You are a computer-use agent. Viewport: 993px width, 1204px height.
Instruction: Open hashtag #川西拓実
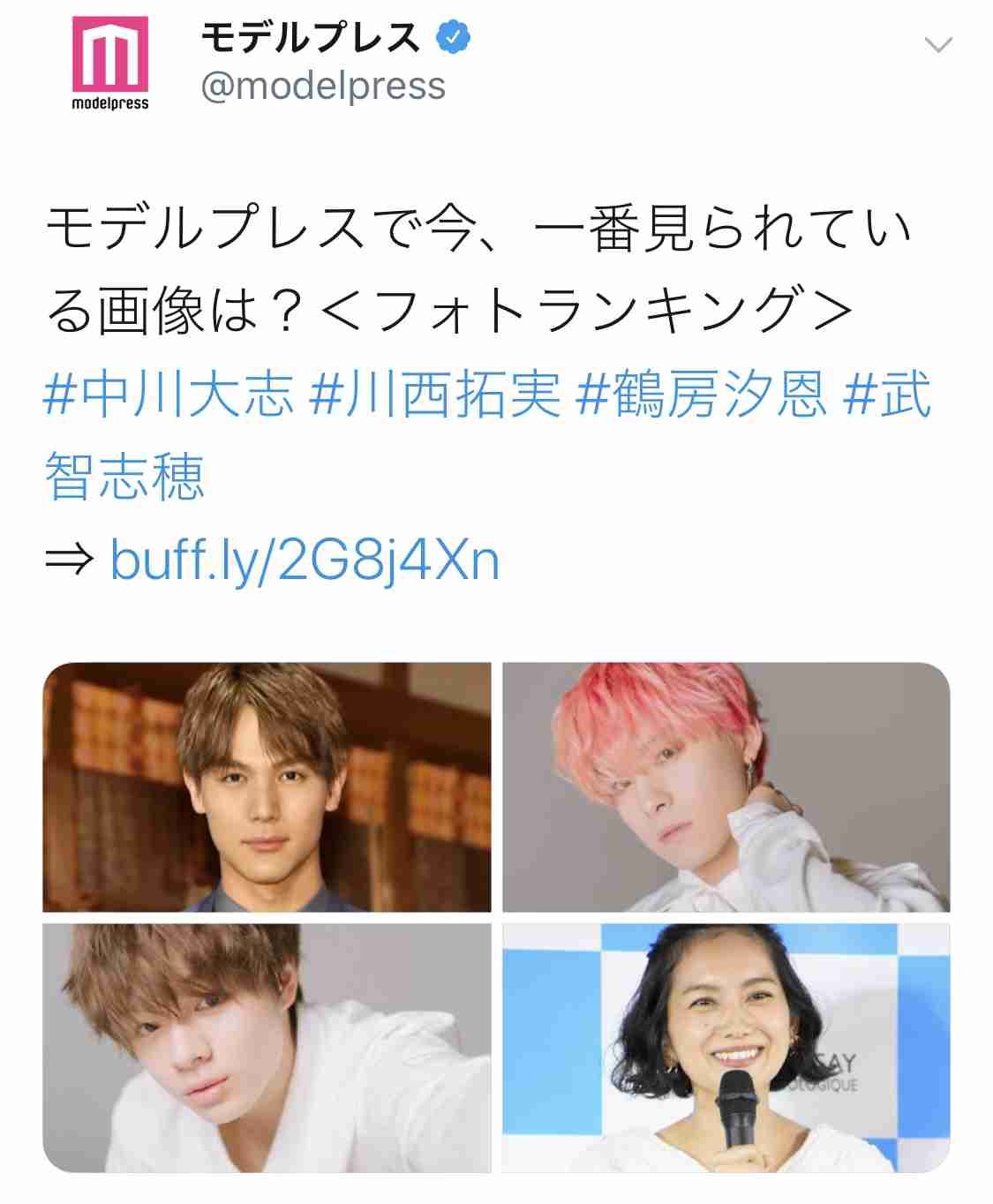(435, 394)
